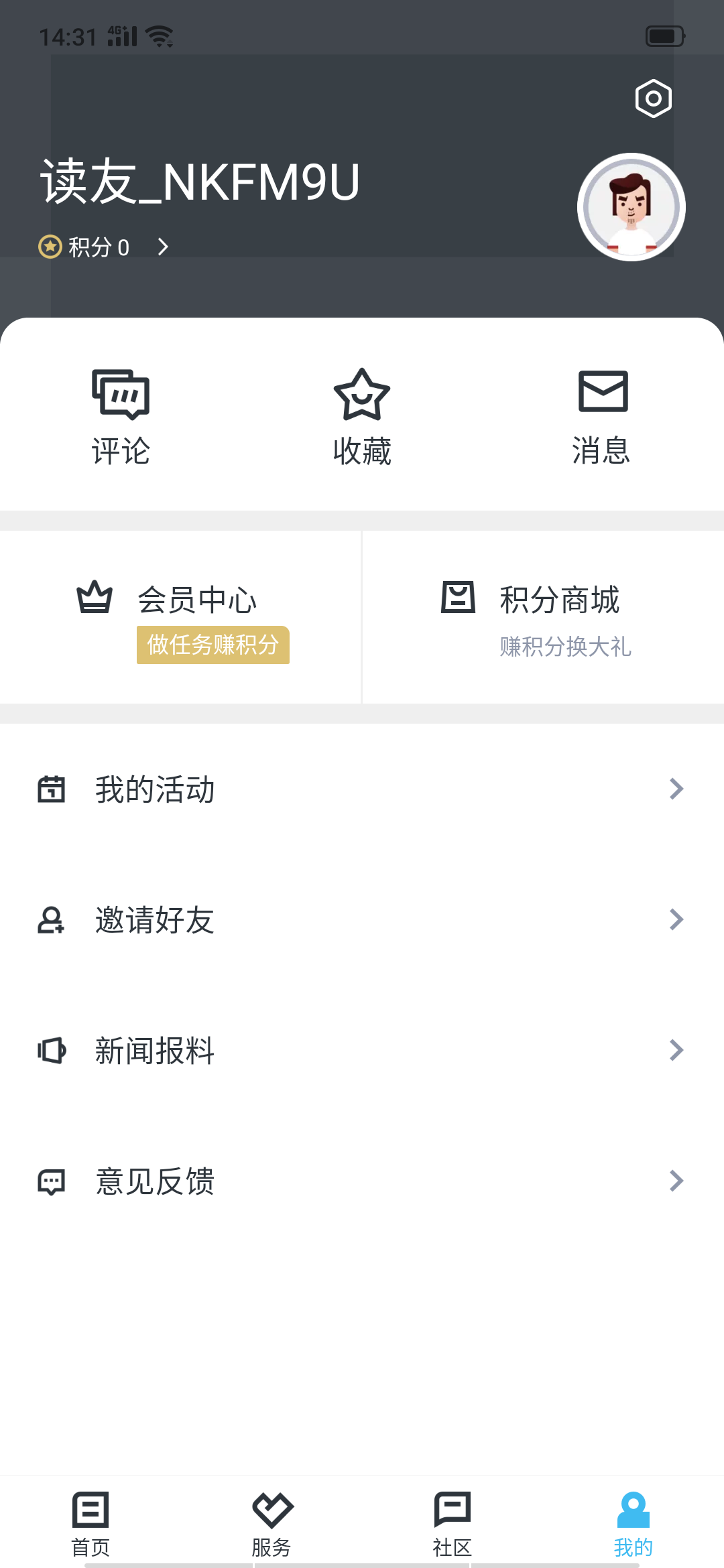Tap the 做任务赚积分 badge

click(213, 645)
